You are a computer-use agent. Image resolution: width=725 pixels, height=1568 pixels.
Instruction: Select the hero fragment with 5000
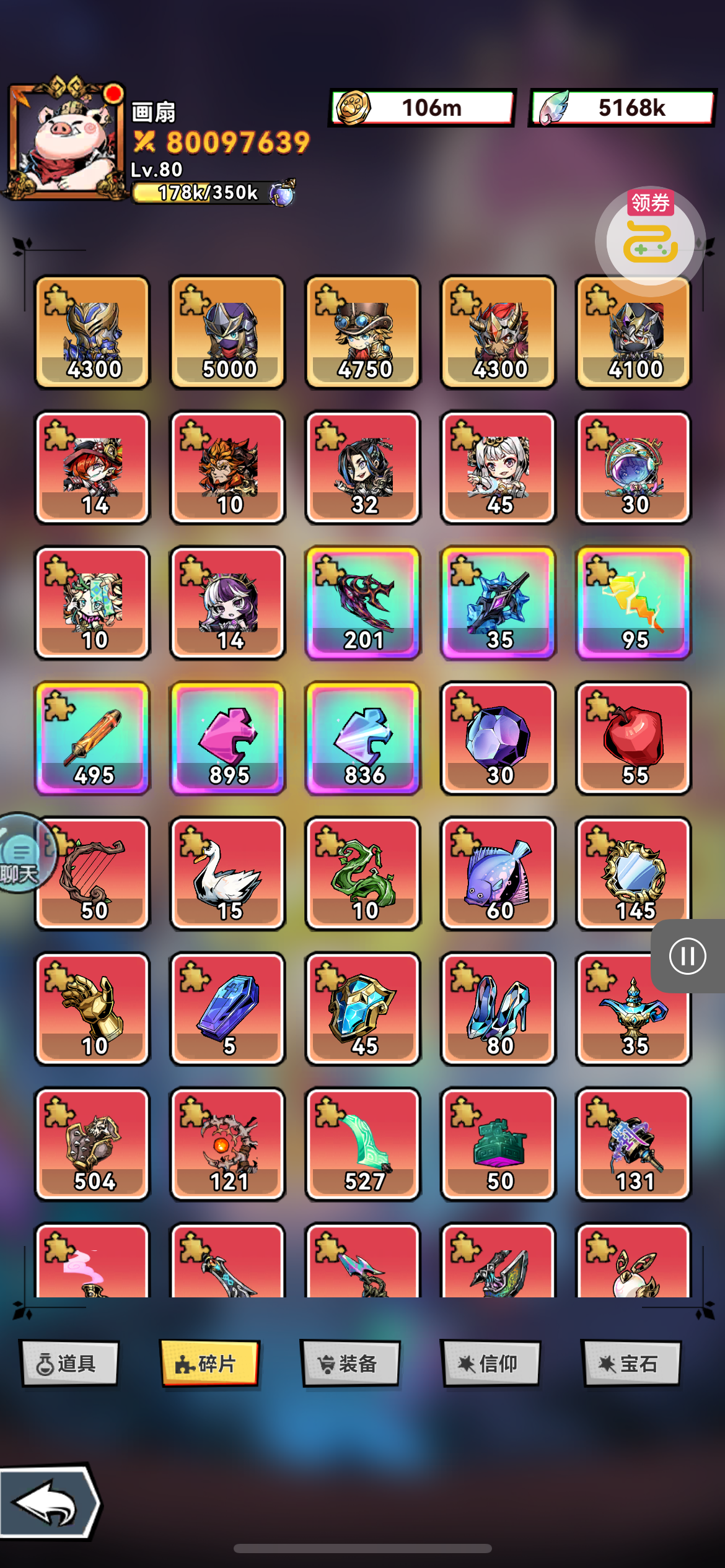point(227,333)
